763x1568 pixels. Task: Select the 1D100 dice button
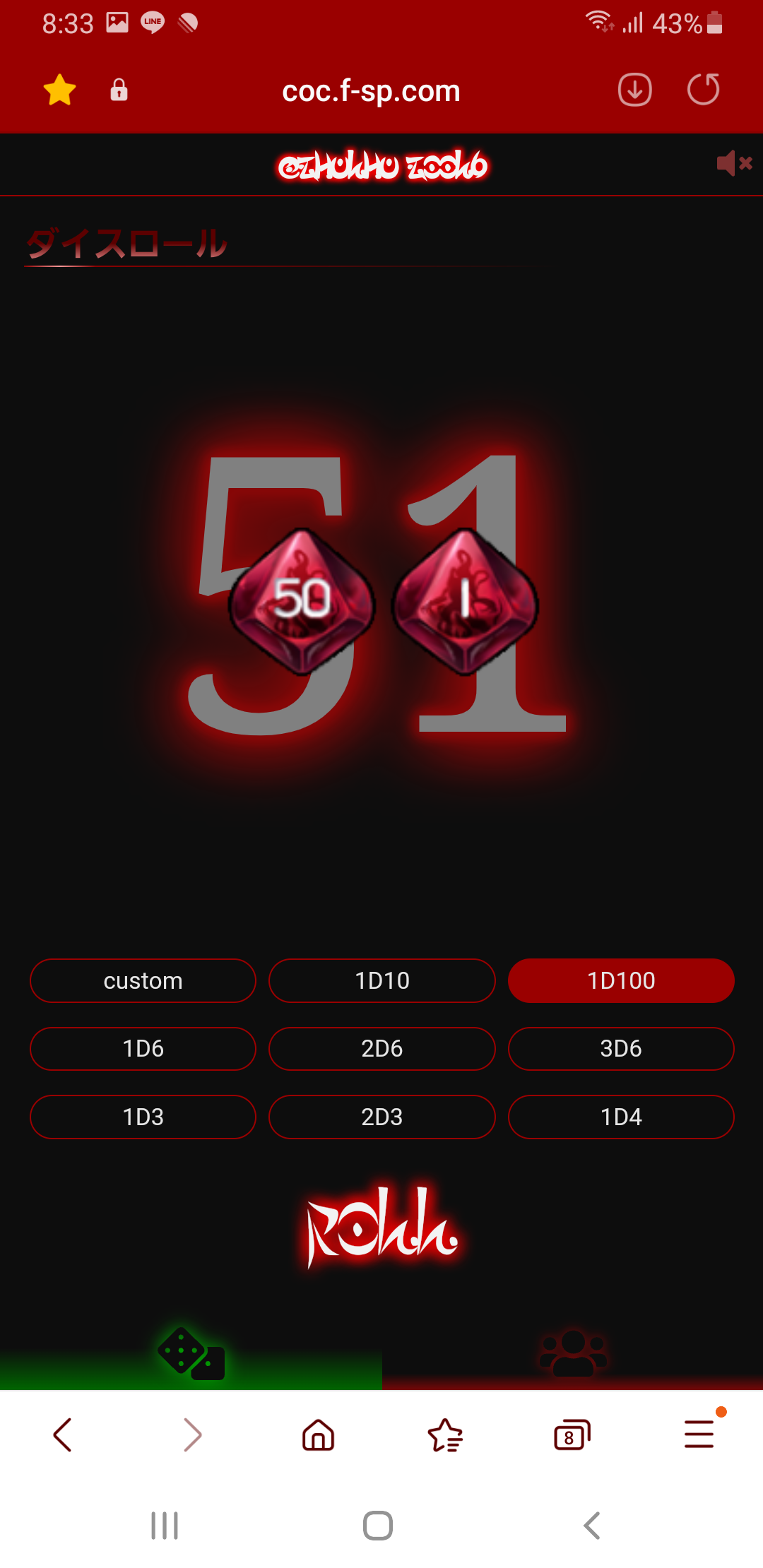click(621, 980)
